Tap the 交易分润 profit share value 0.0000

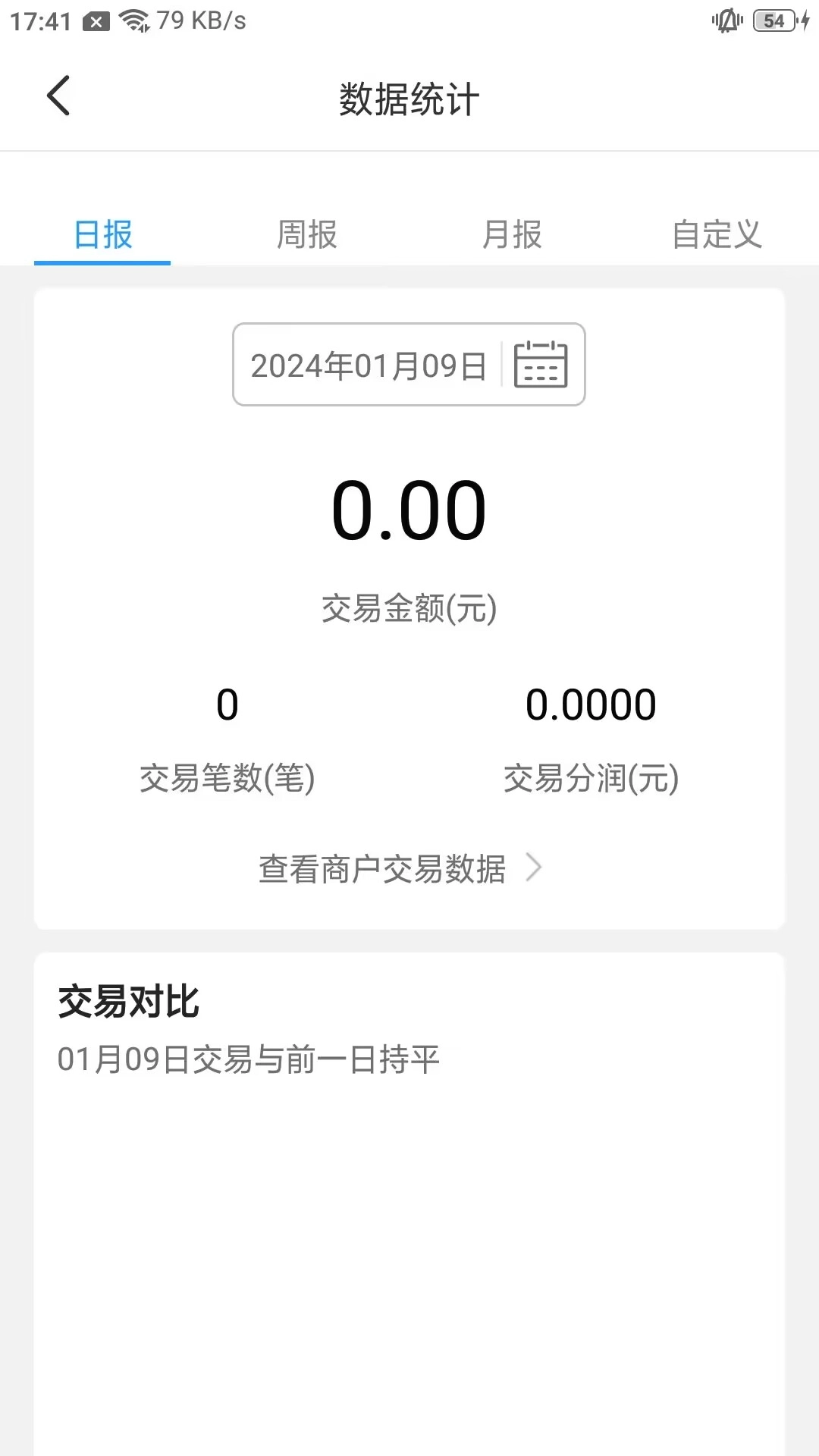click(592, 704)
